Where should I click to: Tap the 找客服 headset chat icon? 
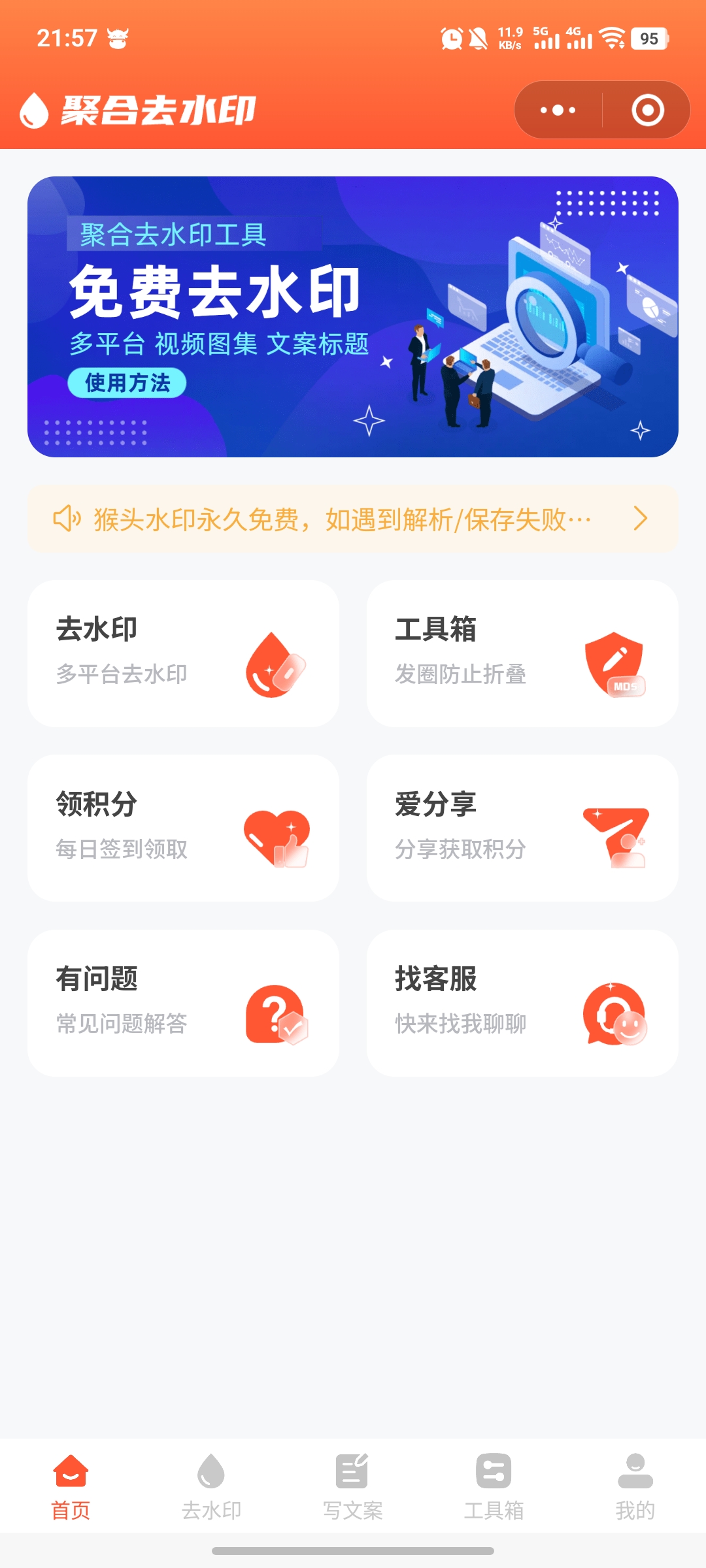pyautogui.click(x=614, y=1013)
